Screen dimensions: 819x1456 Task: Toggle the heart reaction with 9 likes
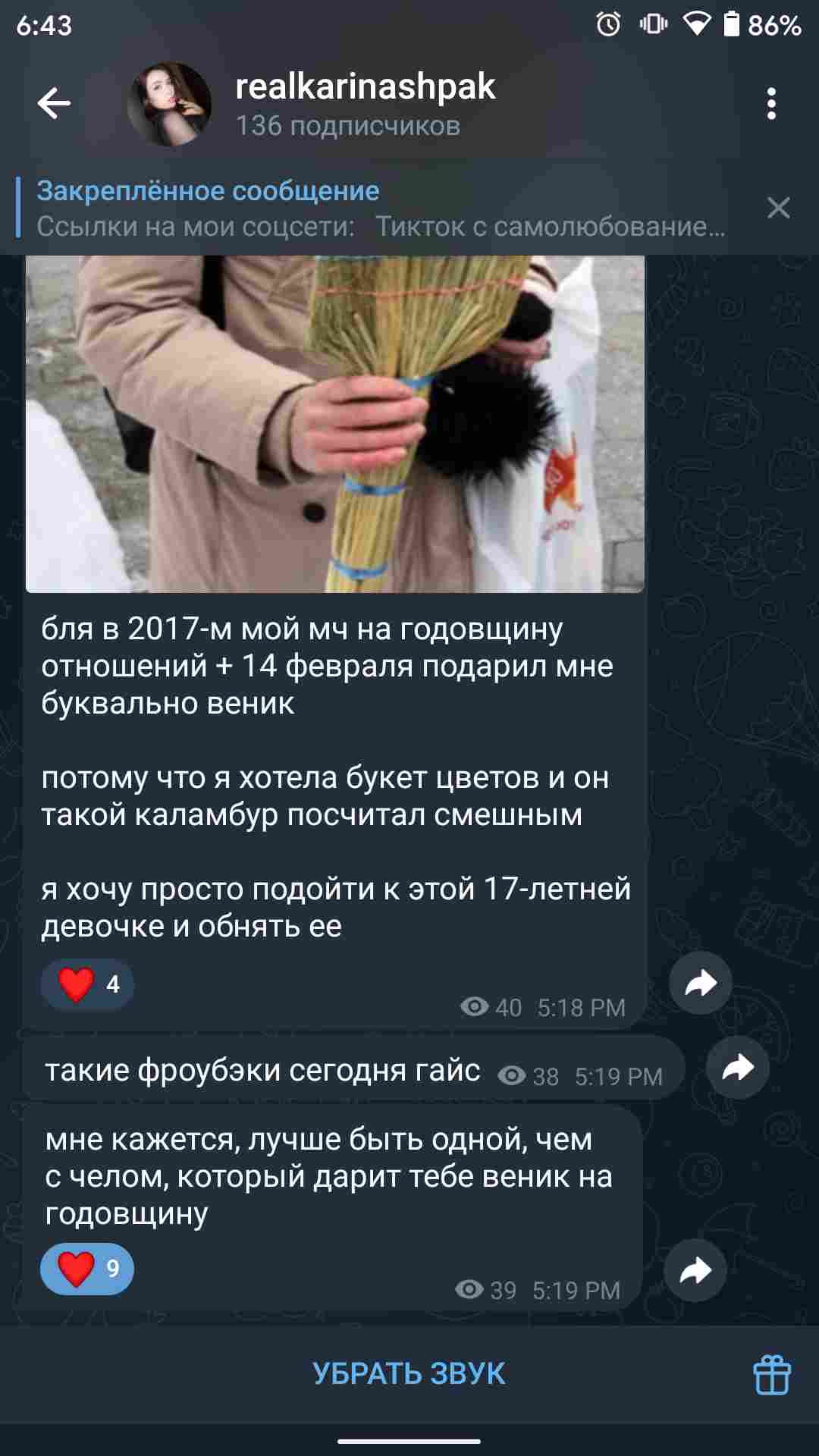[x=87, y=1269]
